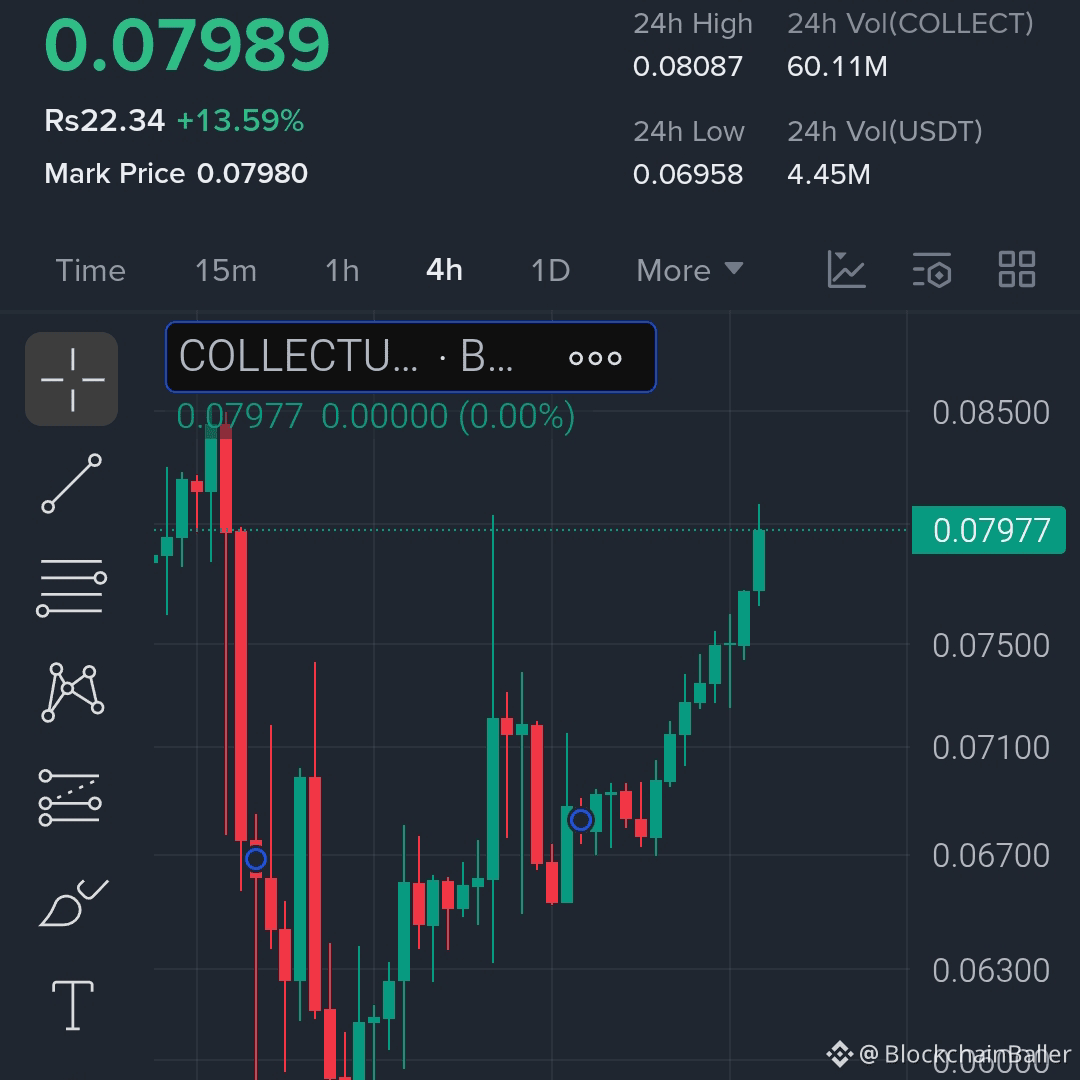Open the chart indicators icon
The height and width of the screenshot is (1080, 1080).
click(x=846, y=270)
